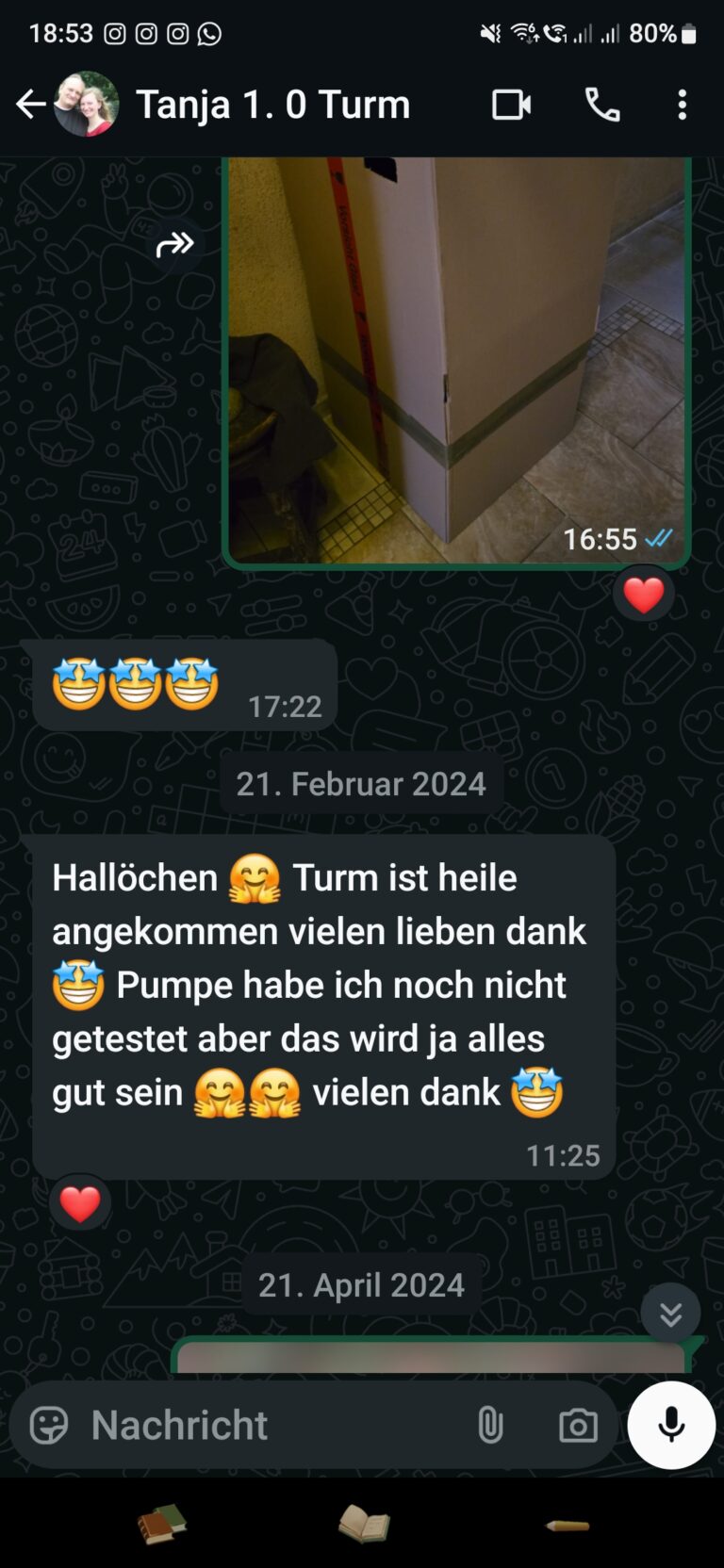Check the double blue ticks at 16:55

[x=660, y=539]
